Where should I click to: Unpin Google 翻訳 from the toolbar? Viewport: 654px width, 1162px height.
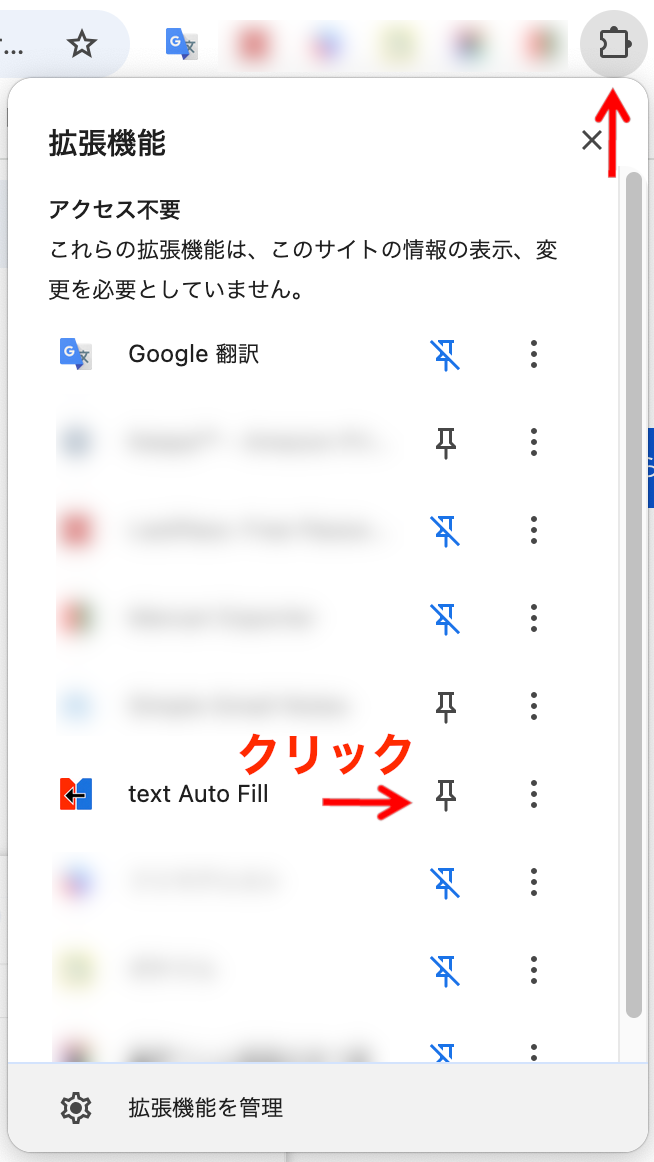446,353
